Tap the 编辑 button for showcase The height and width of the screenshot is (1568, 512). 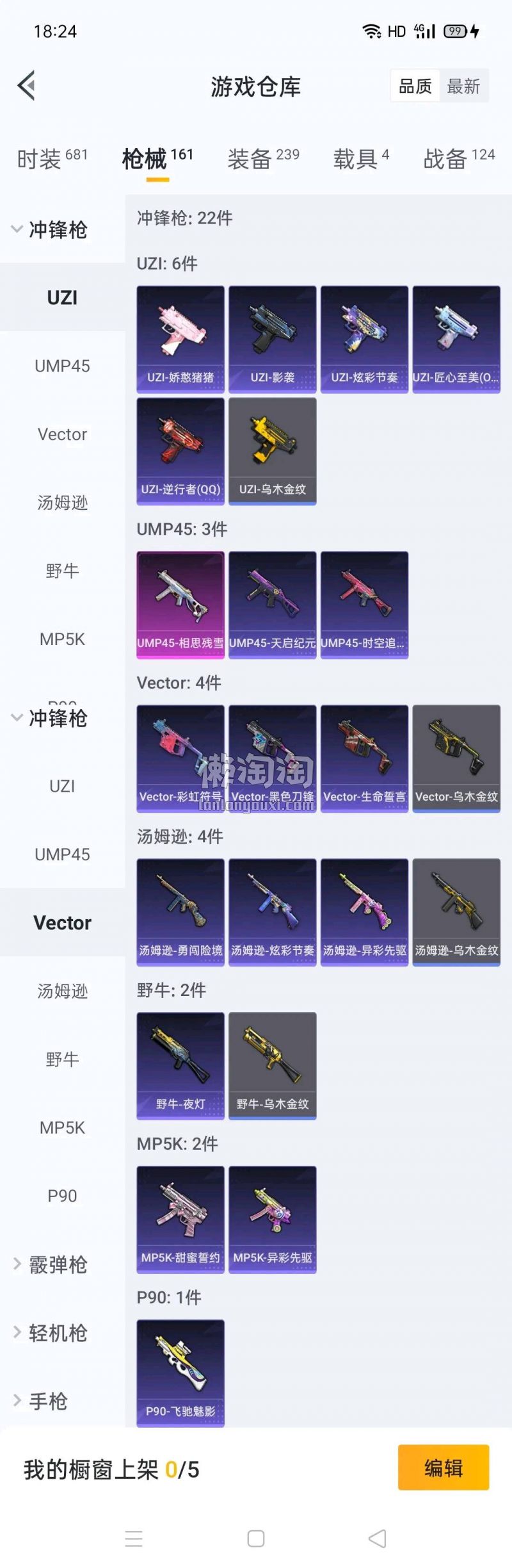[443, 1467]
